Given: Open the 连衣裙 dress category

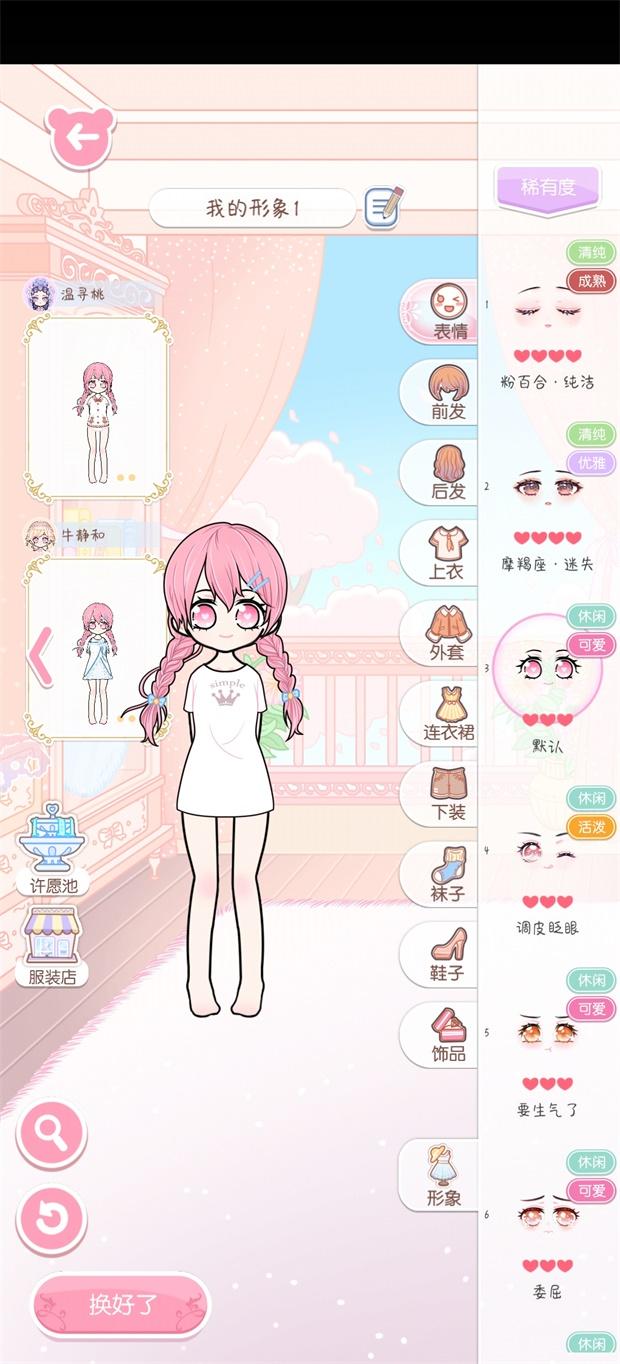Looking at the screenshot, I should (440, 712).
